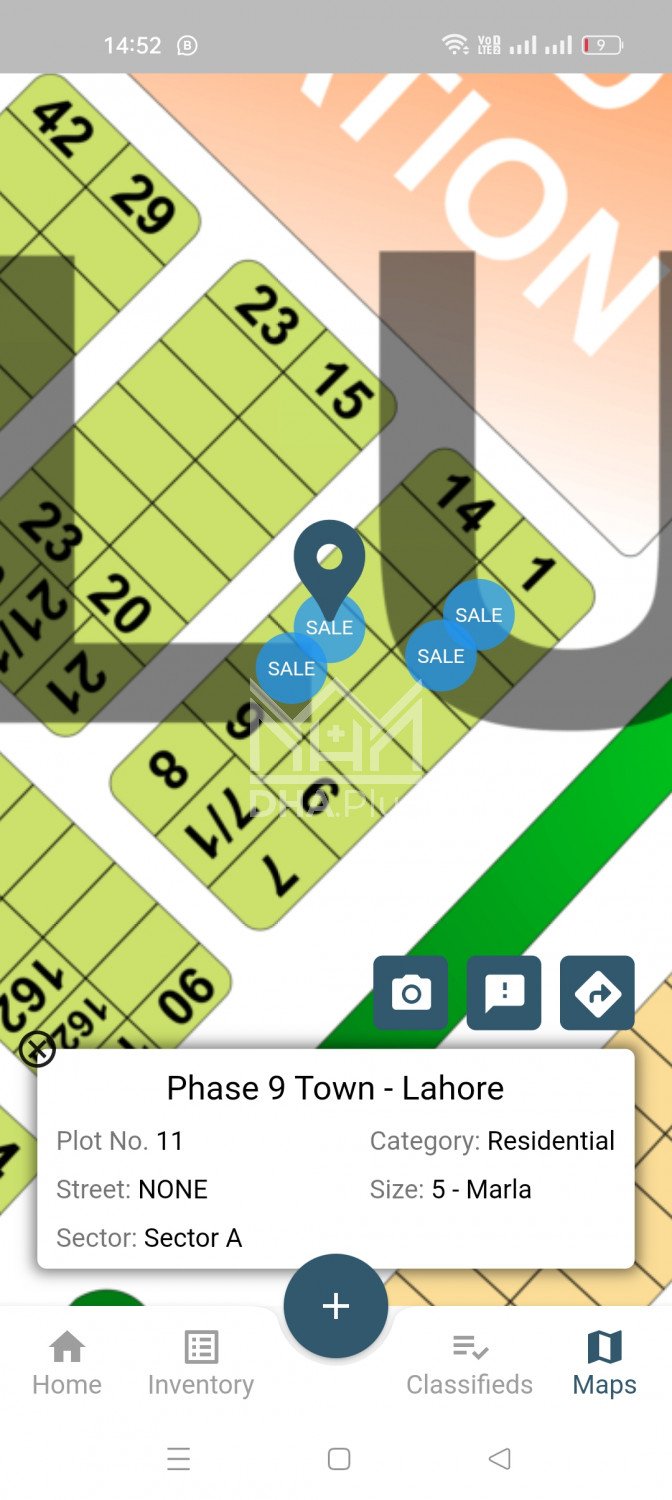Close the Phase 9 Town plot card
Viewport: 672px width, 1500px height.
(x=38, y=1049)
